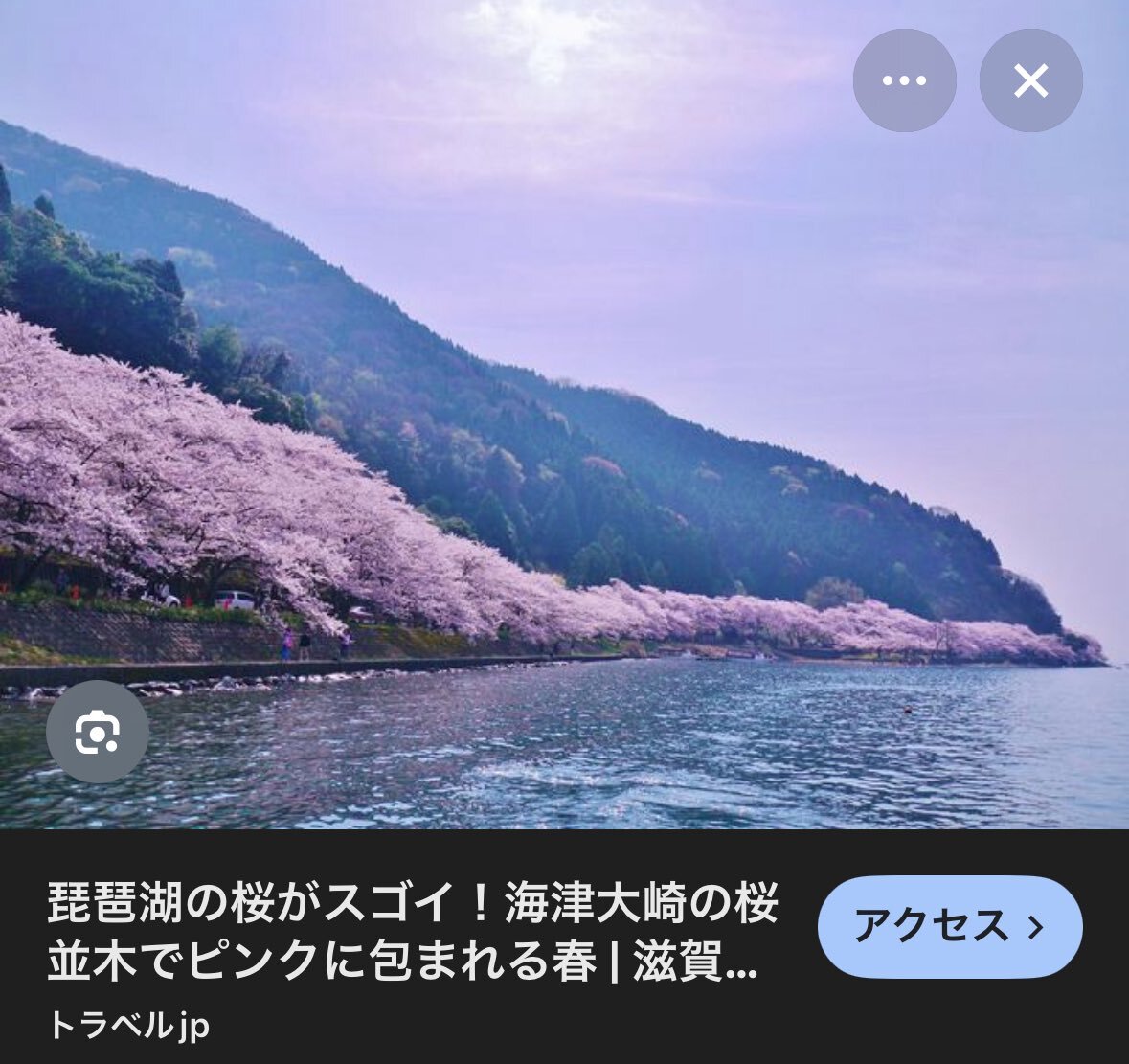Open the three-dot overflow menu

point(904,80)
